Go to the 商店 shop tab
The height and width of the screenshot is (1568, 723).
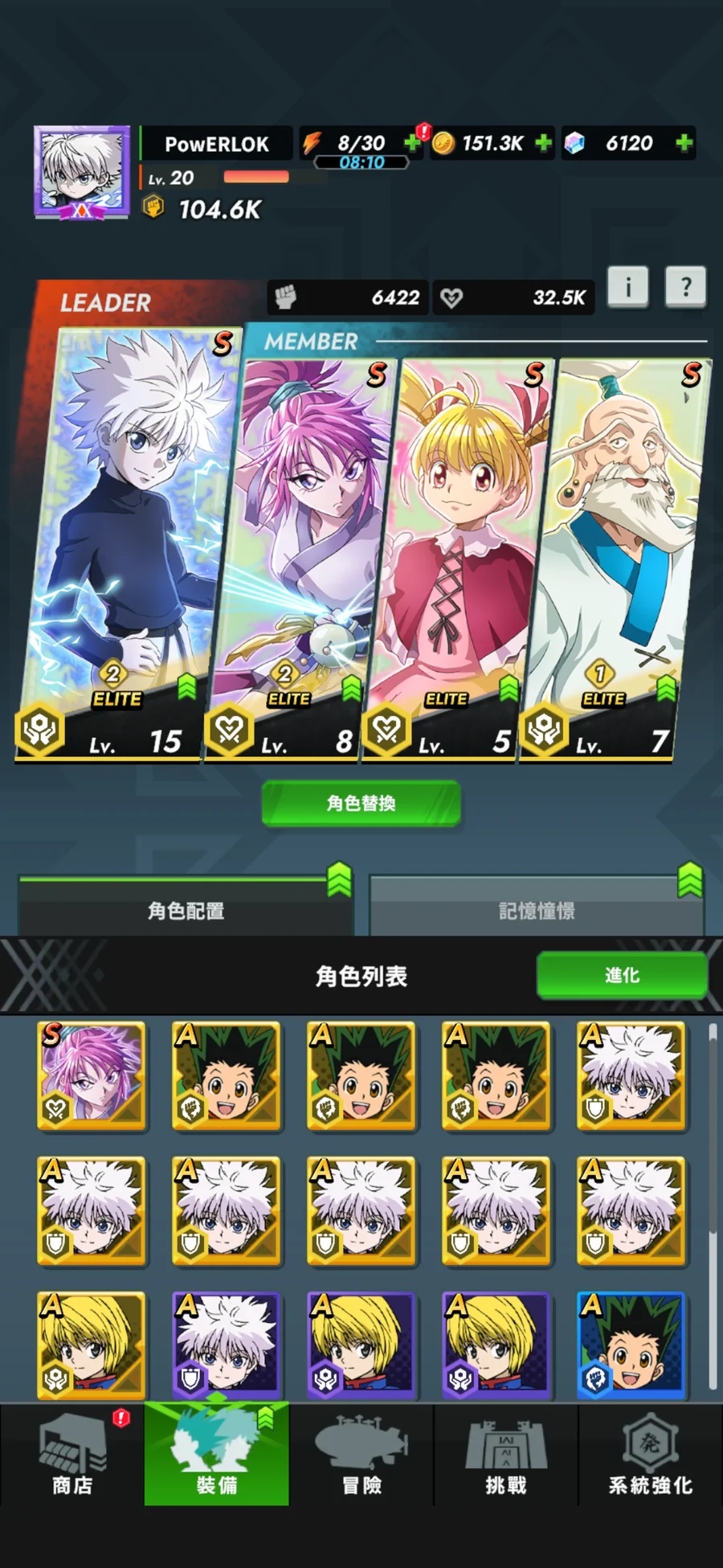[x=72, y=1456]
